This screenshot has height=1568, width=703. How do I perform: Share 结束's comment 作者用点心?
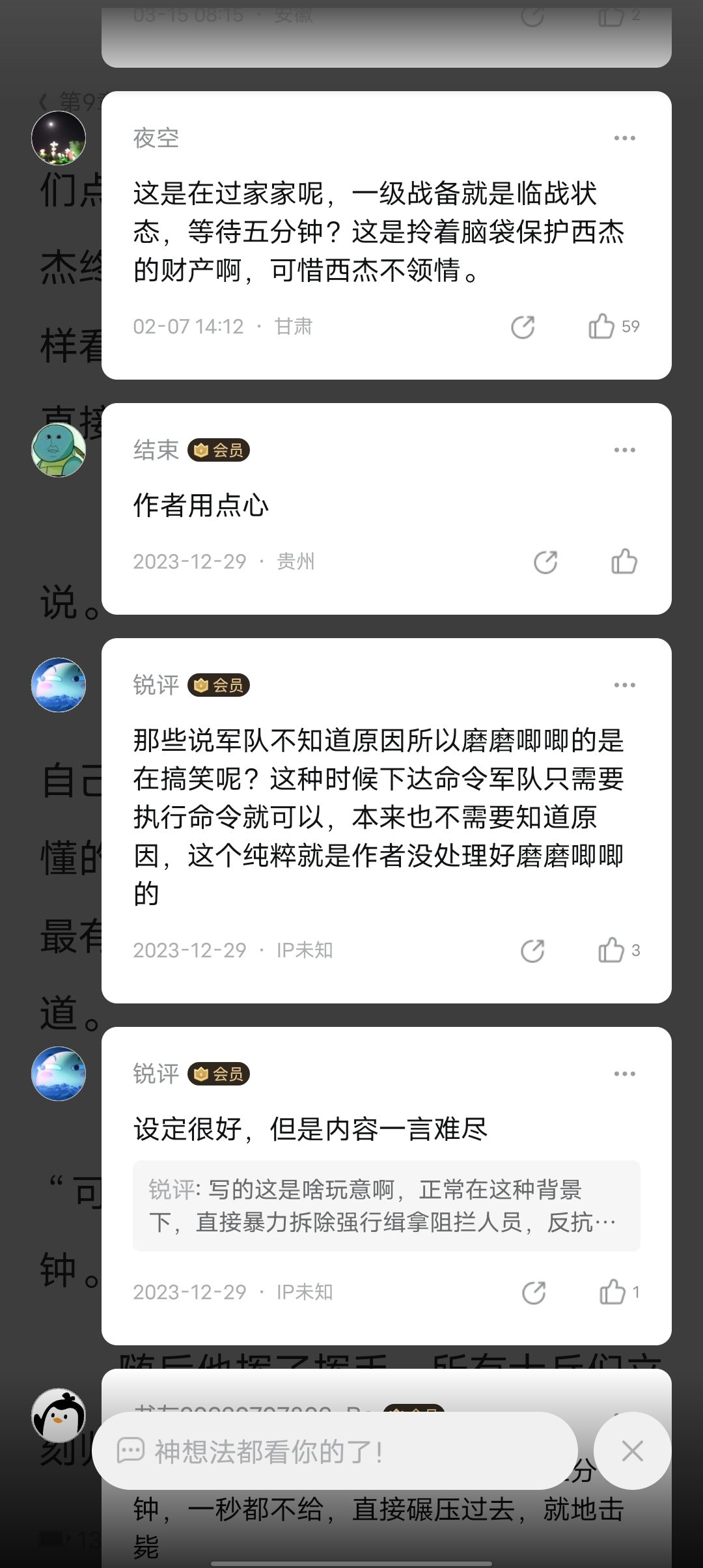coord(545,562)
